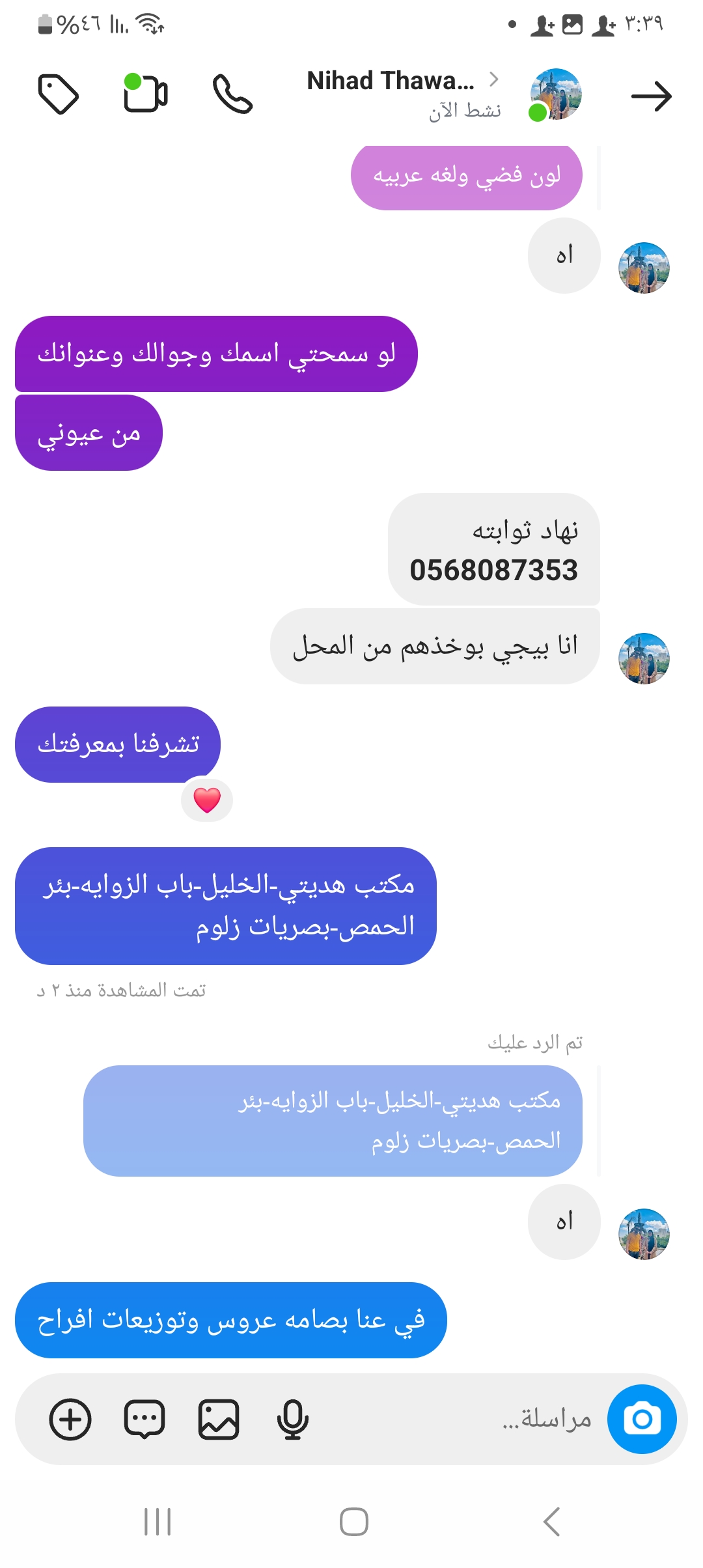Open the camera from message bar
Image resolution: width=703 pixels, height=1568 pixels.
(642, 1419)
